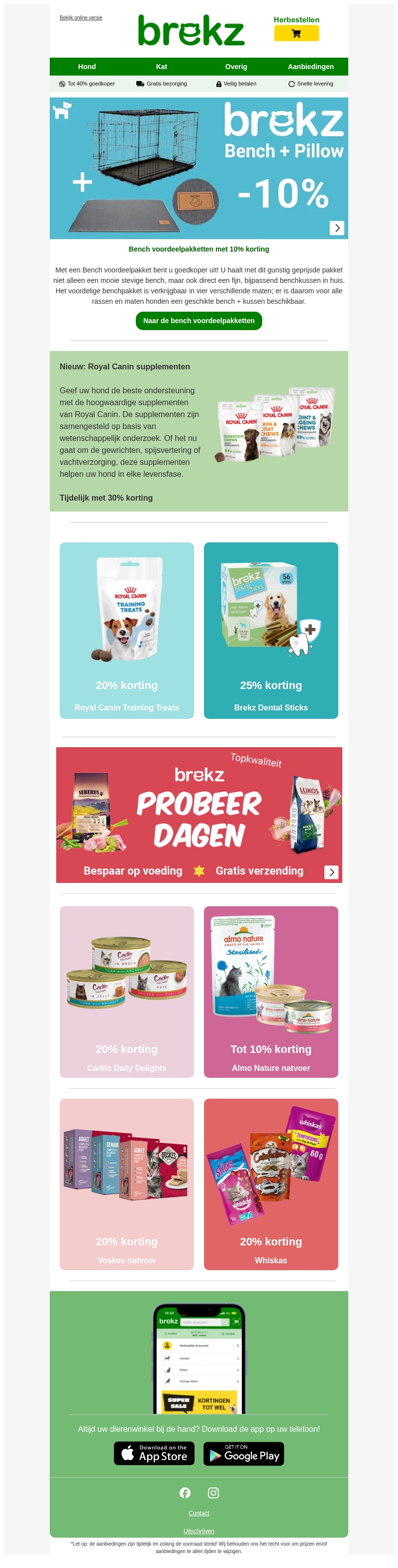Tap the yellow Herbestellen cart button
398x1568 pixels.
296,33
